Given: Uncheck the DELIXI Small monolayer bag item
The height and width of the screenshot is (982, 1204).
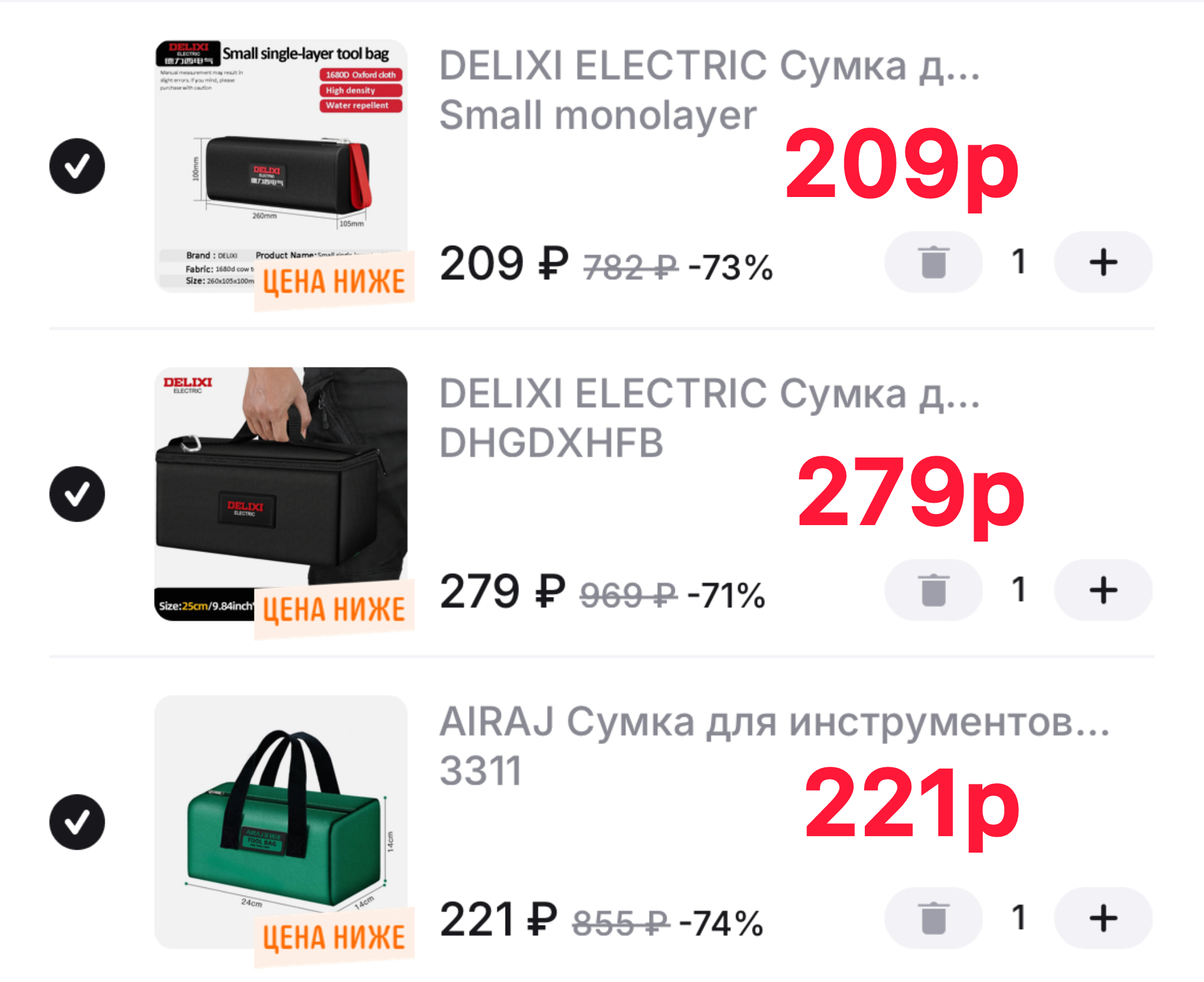Looking at the screenshot, I should tap(77, 166).
